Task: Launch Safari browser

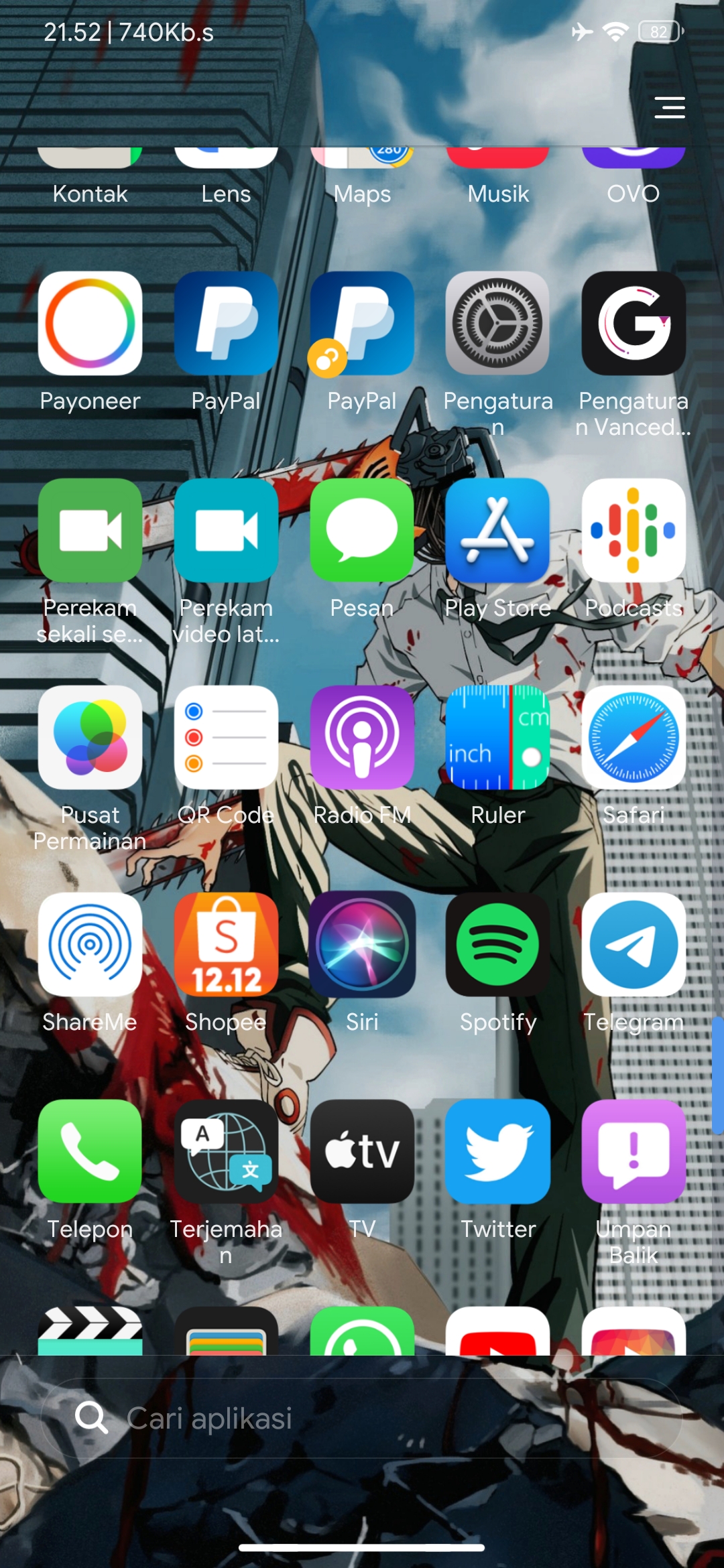Action: point(633,738)
